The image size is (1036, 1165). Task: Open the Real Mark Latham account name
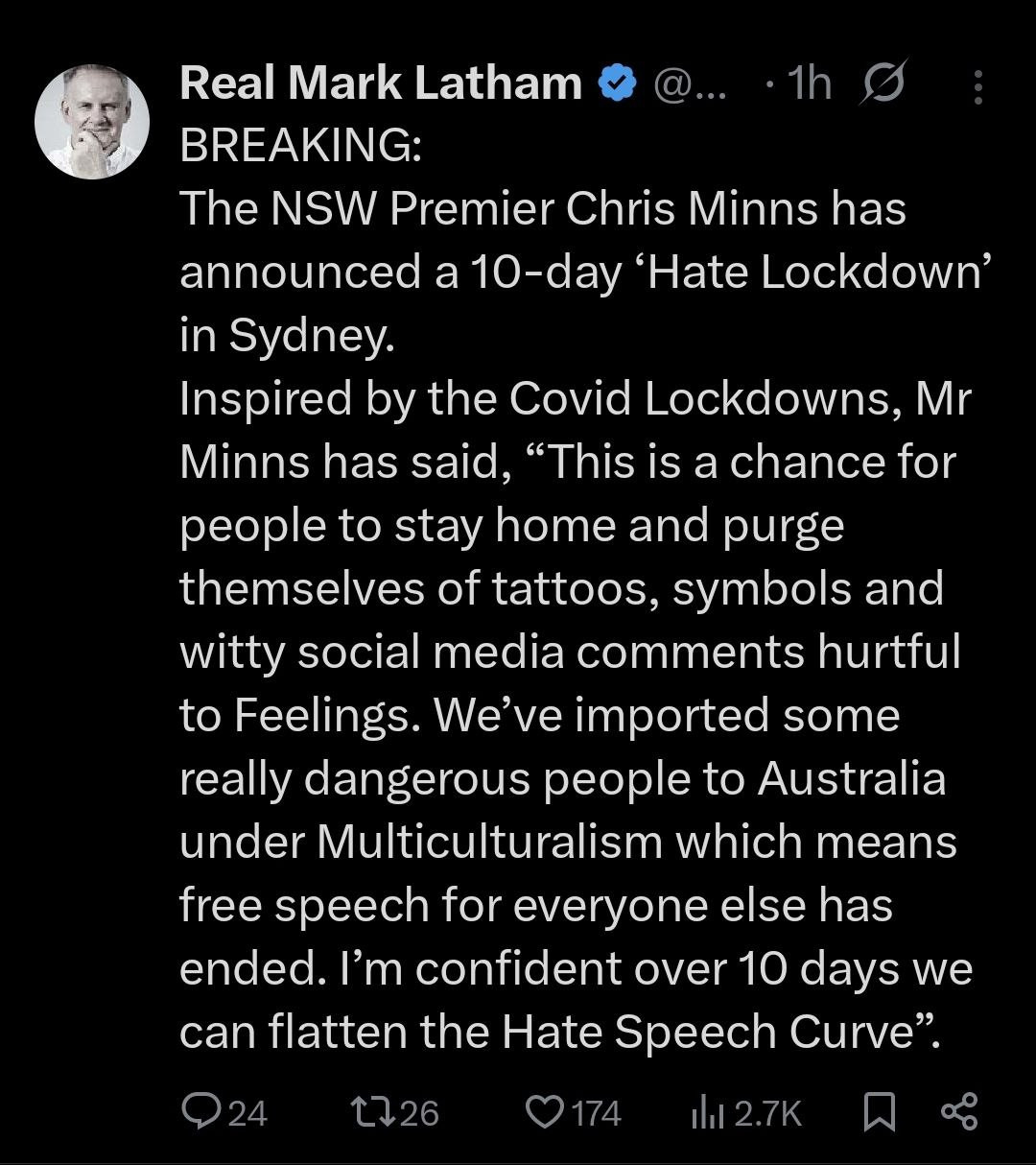click(x=380, y=84)
